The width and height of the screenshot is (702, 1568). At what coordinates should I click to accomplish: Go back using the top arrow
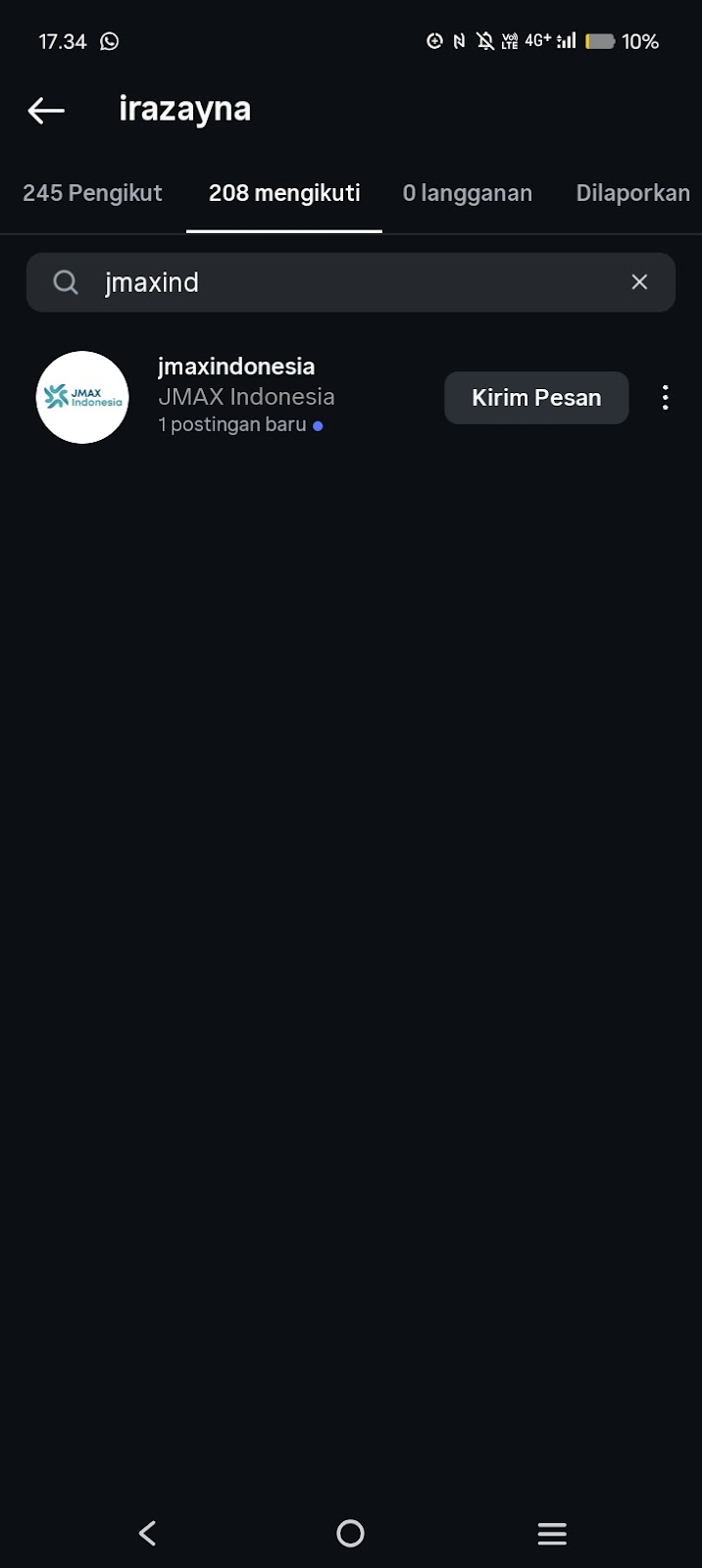[x=46, y=110]
